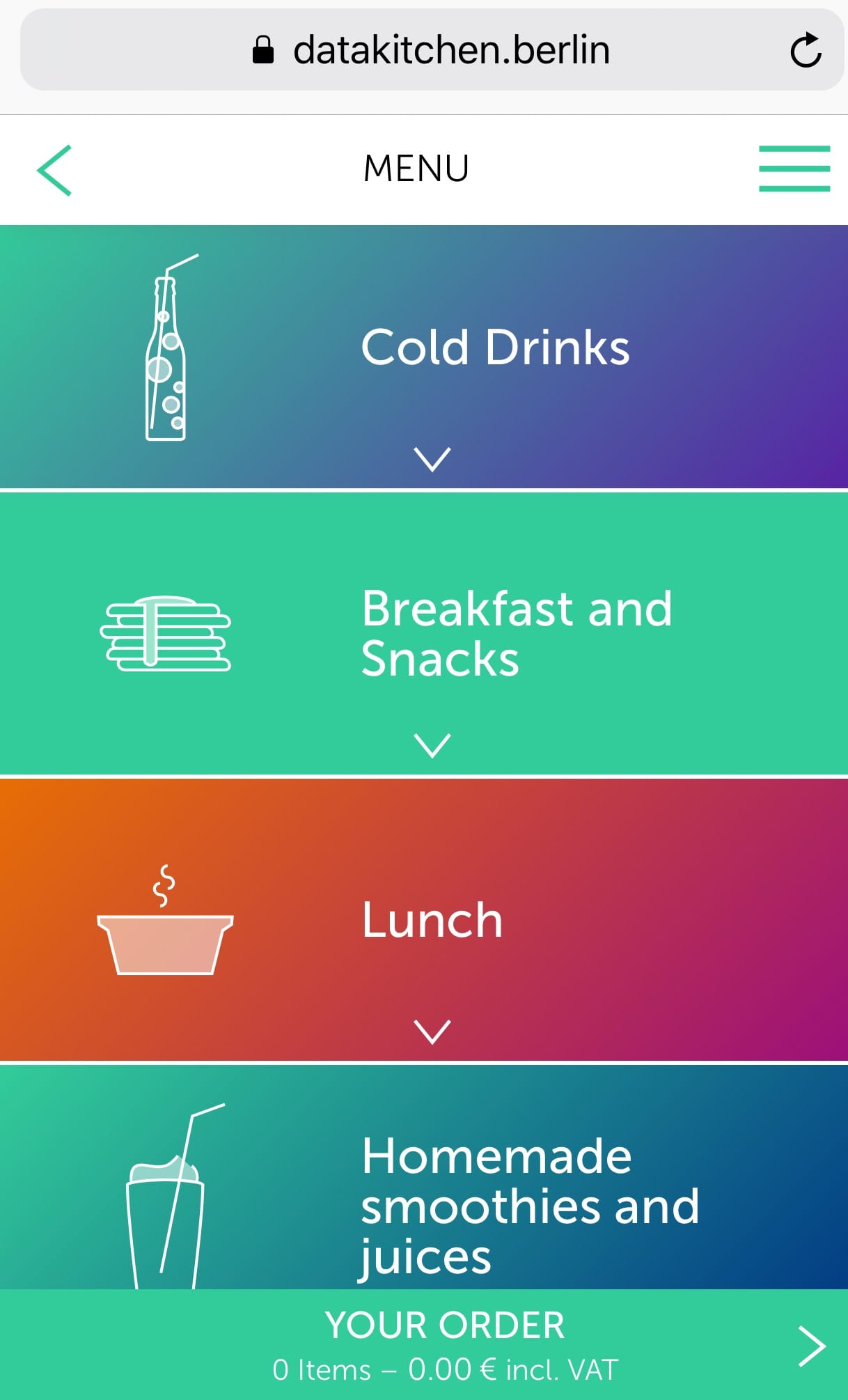Open the hamburger menu
The height and width of the screenshot is (1400, 848).
point(794,169)
